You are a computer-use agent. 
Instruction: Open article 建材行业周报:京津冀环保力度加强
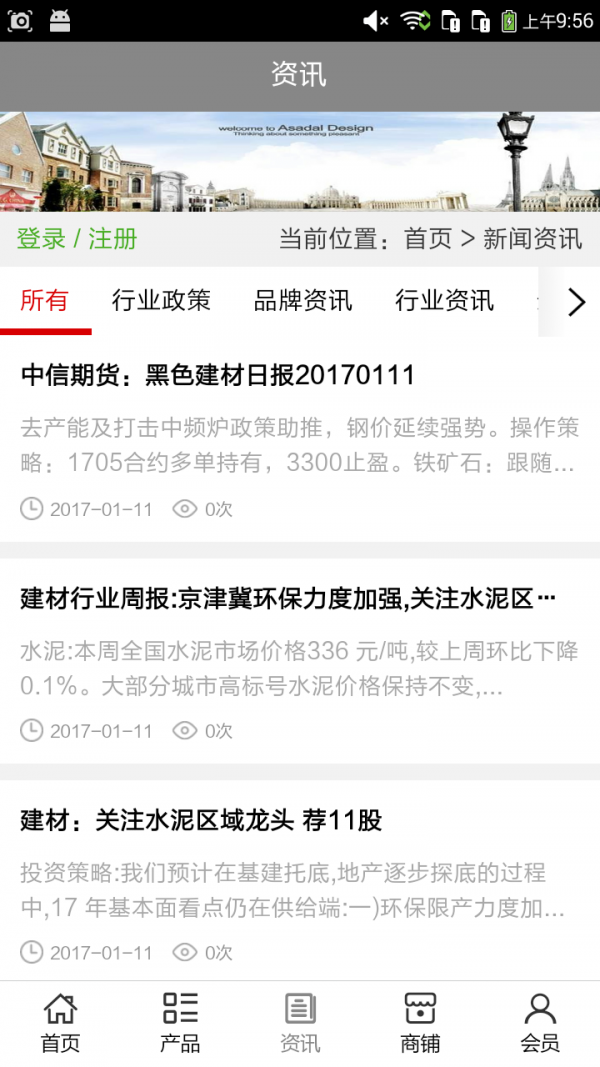(288, 599)
